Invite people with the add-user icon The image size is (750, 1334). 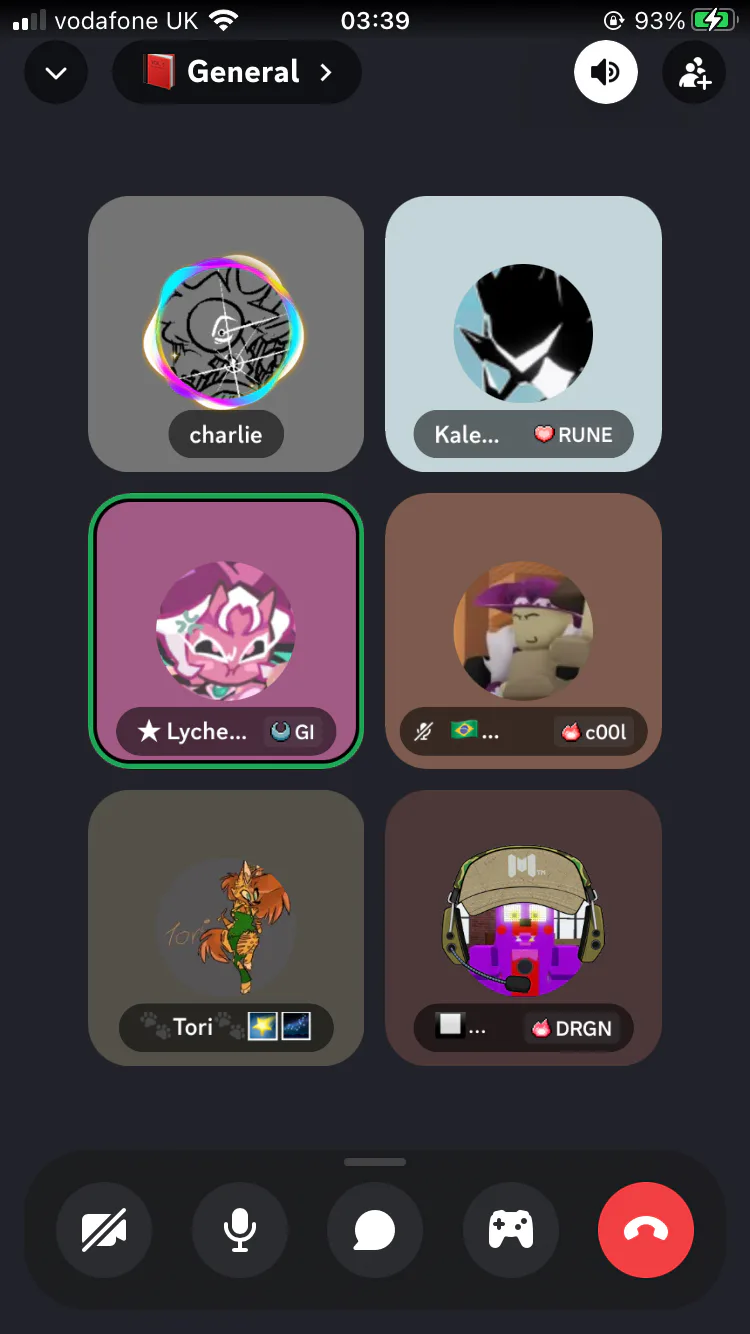[x=694, y=72]
